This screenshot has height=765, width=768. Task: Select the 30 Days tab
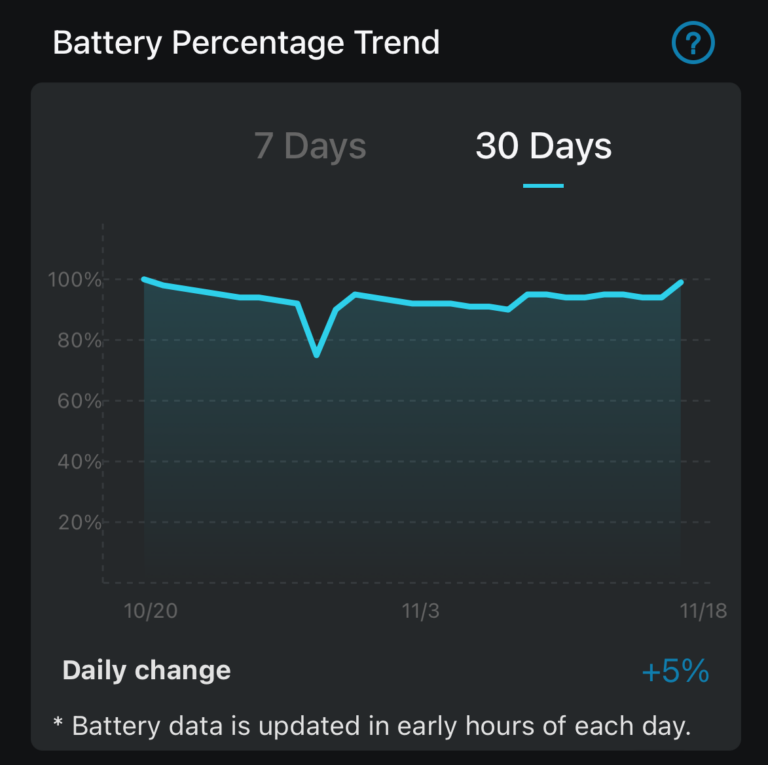pos(543,147)
